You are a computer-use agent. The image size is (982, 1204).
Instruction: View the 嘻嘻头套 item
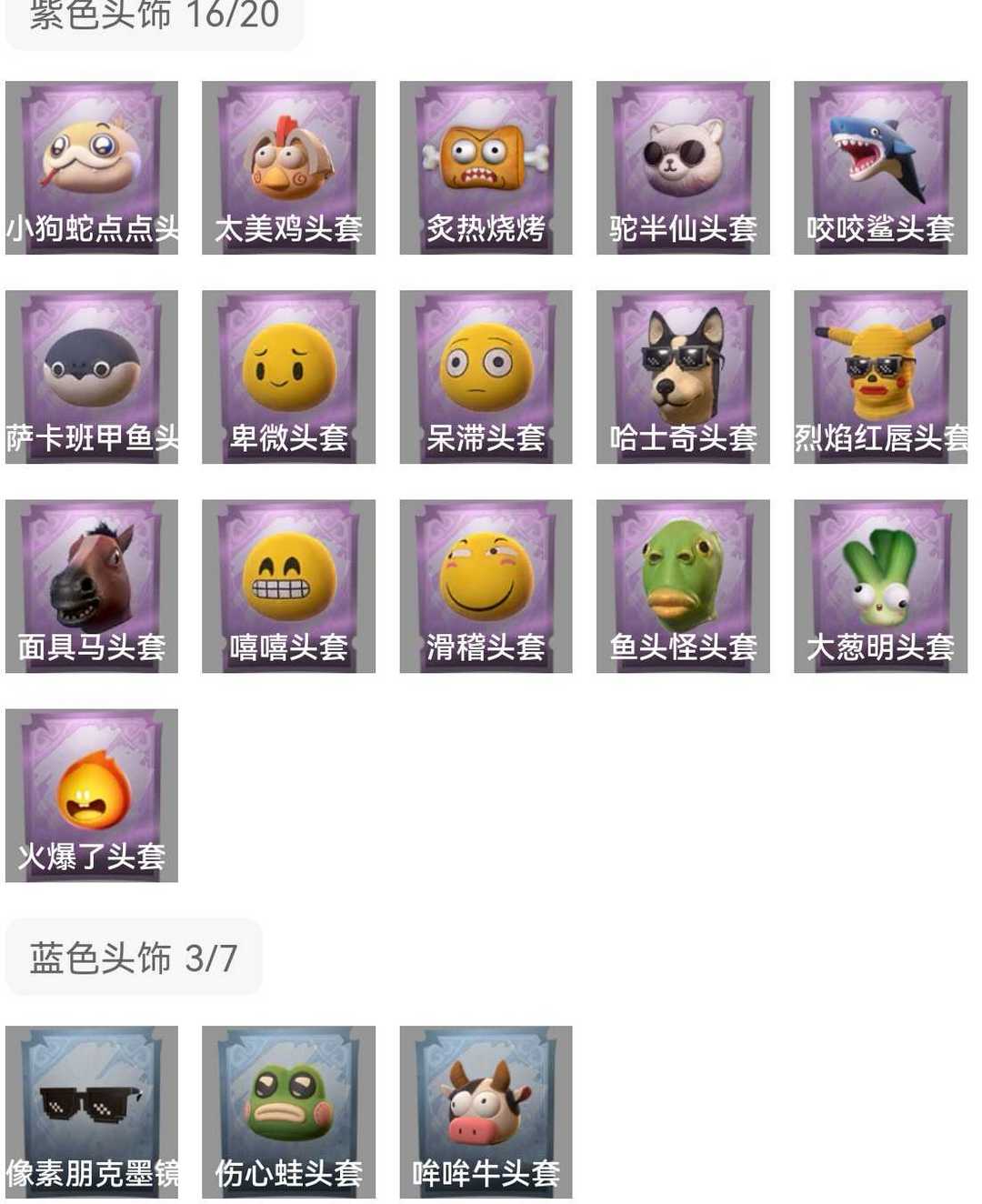[x=288, y=586]
